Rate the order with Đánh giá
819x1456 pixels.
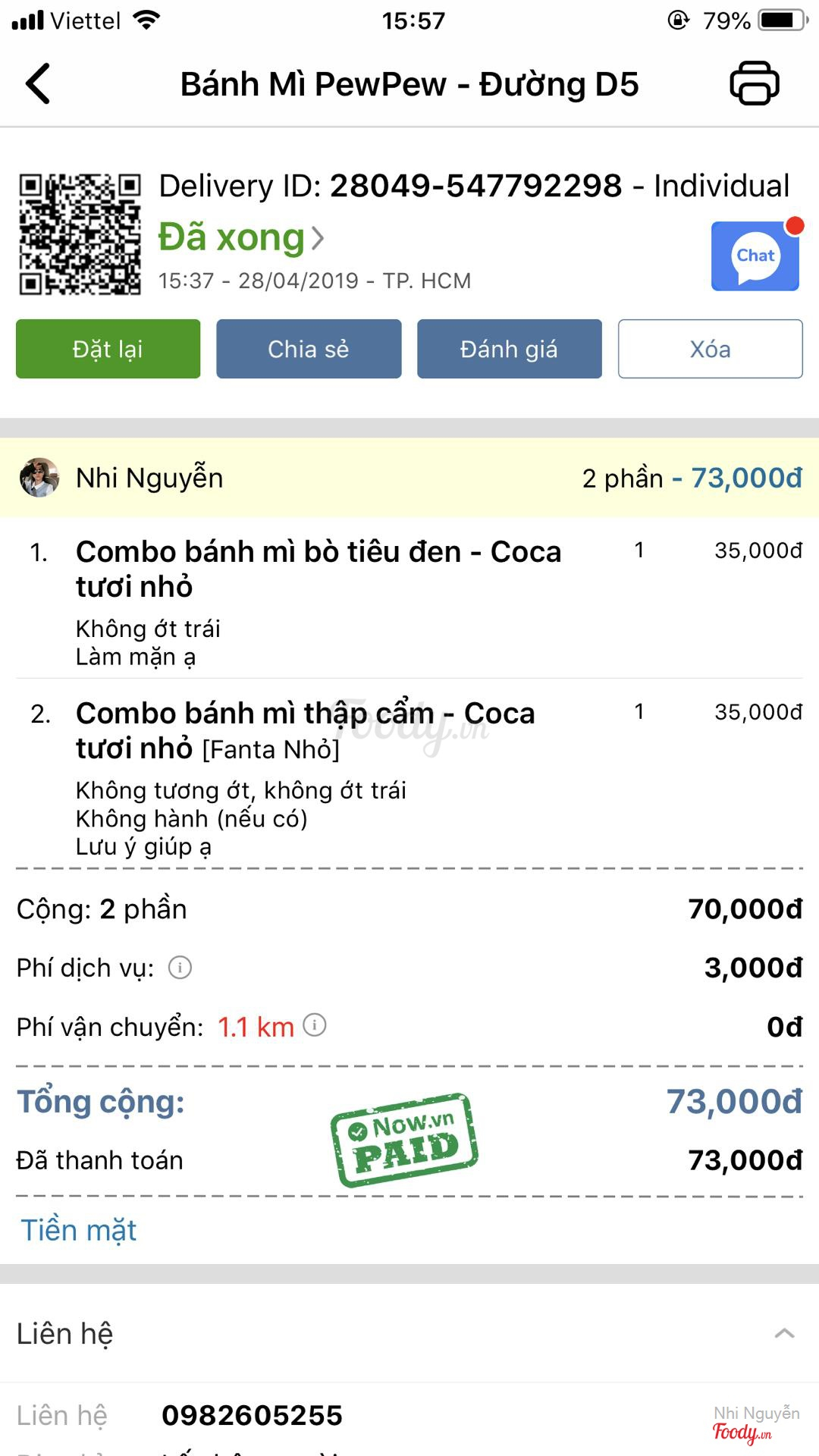click(x=509, y=349)
